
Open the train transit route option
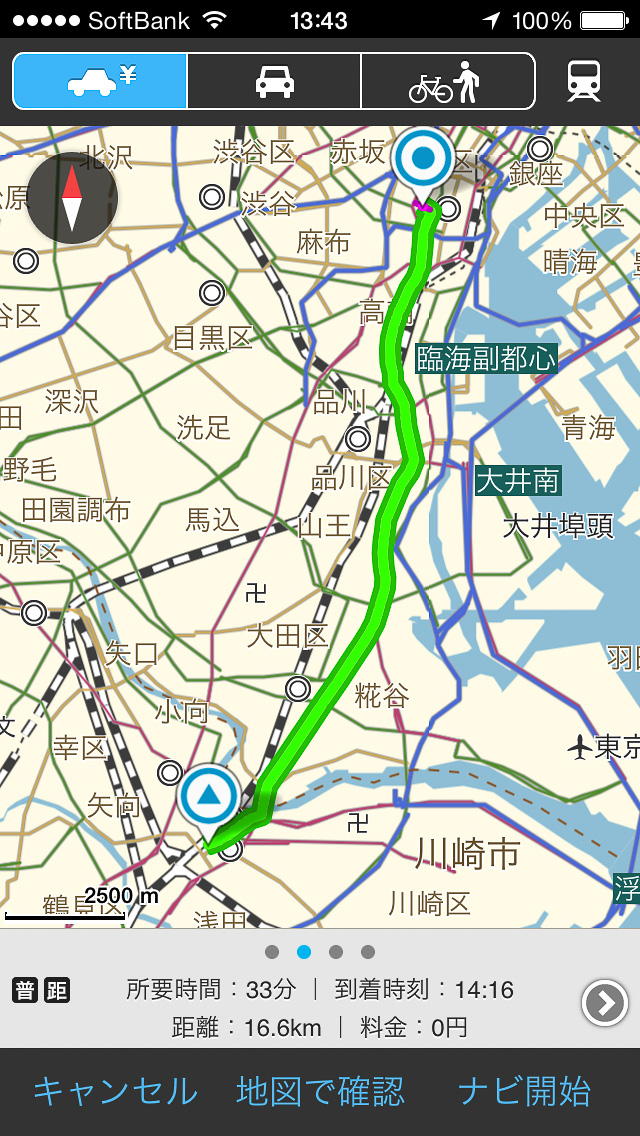pos(584,81)
